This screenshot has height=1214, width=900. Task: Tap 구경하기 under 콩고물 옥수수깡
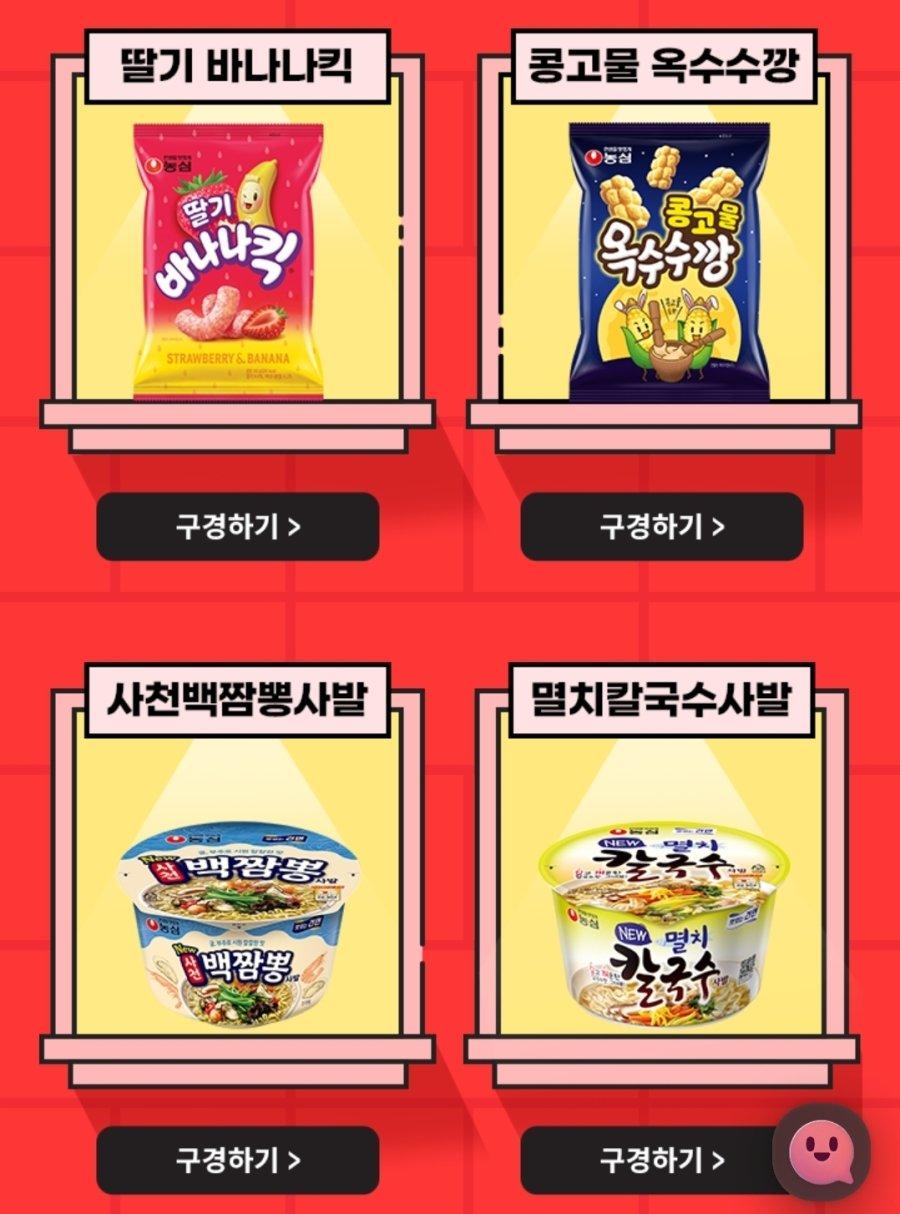(661, 526)
